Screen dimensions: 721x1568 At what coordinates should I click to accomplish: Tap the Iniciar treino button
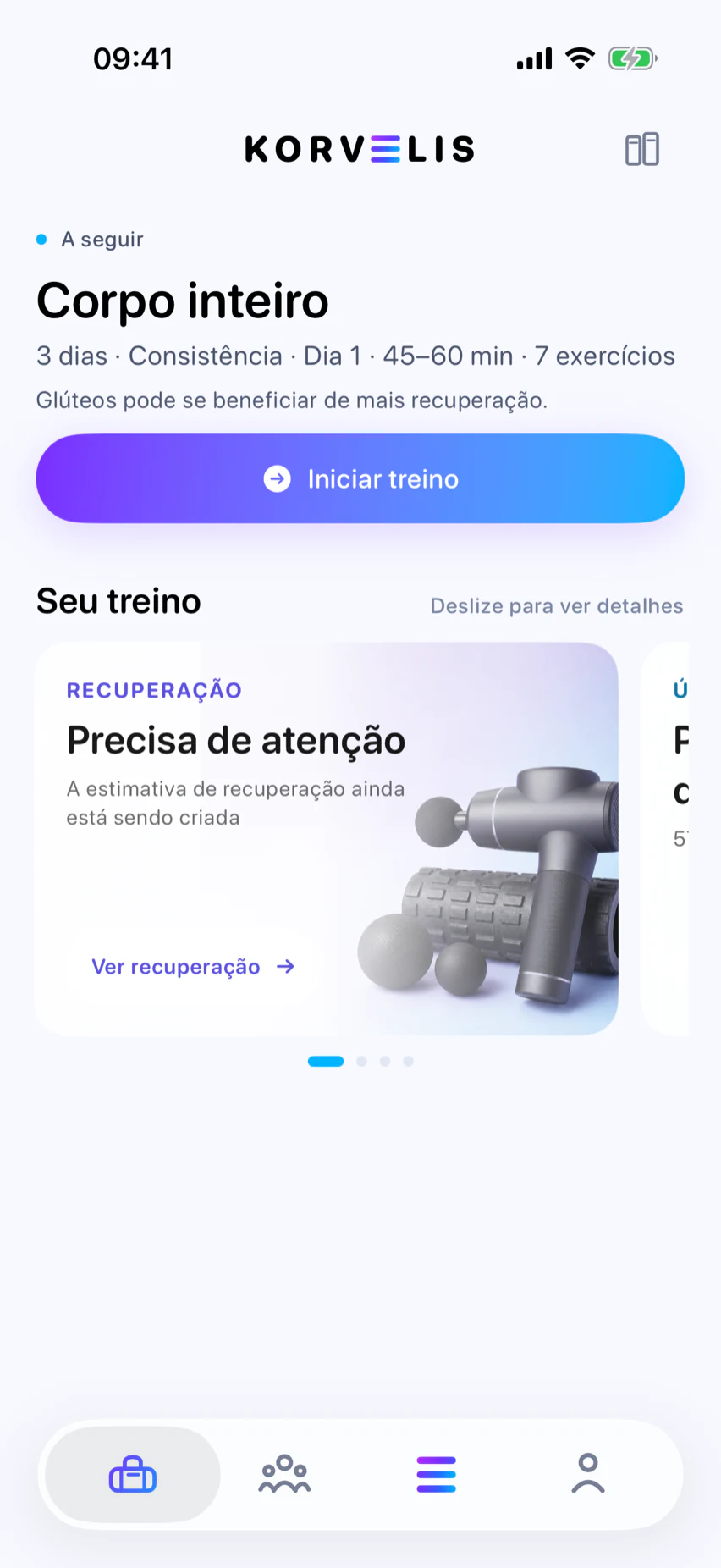(x=360, y=478)
